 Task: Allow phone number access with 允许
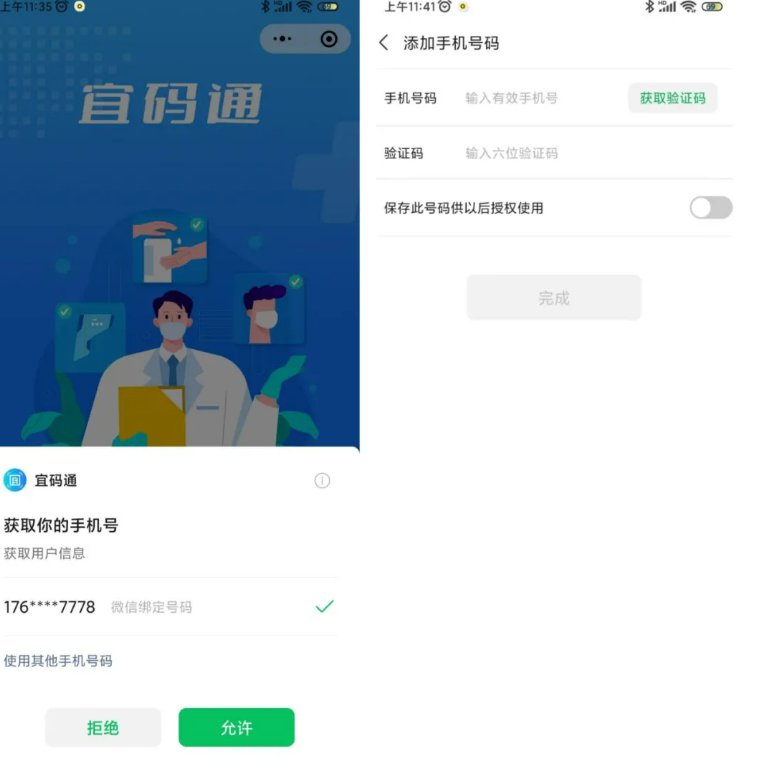[x=237, y=728]
